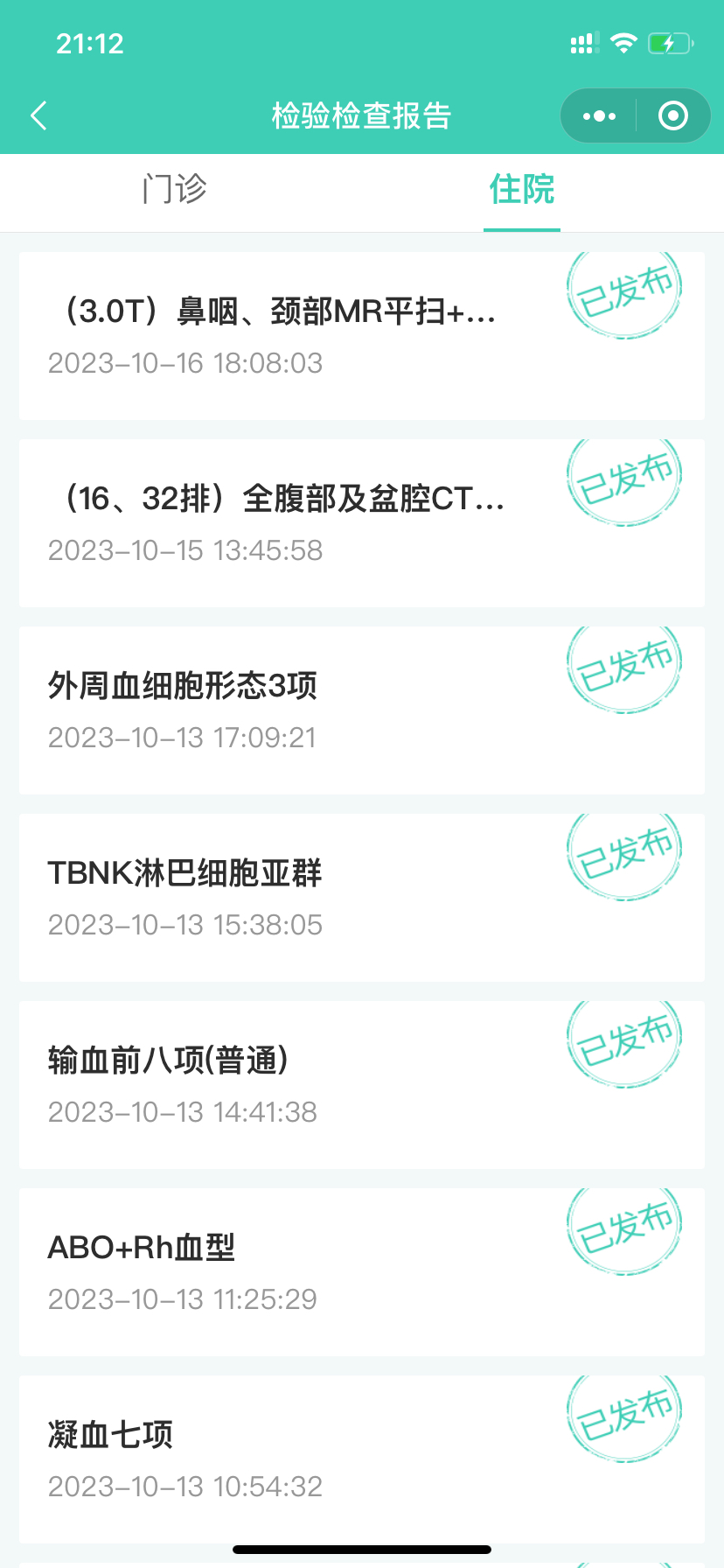Close the mini program via circle icon
This screenshot has height=1568, width=724.
(672, 115)
